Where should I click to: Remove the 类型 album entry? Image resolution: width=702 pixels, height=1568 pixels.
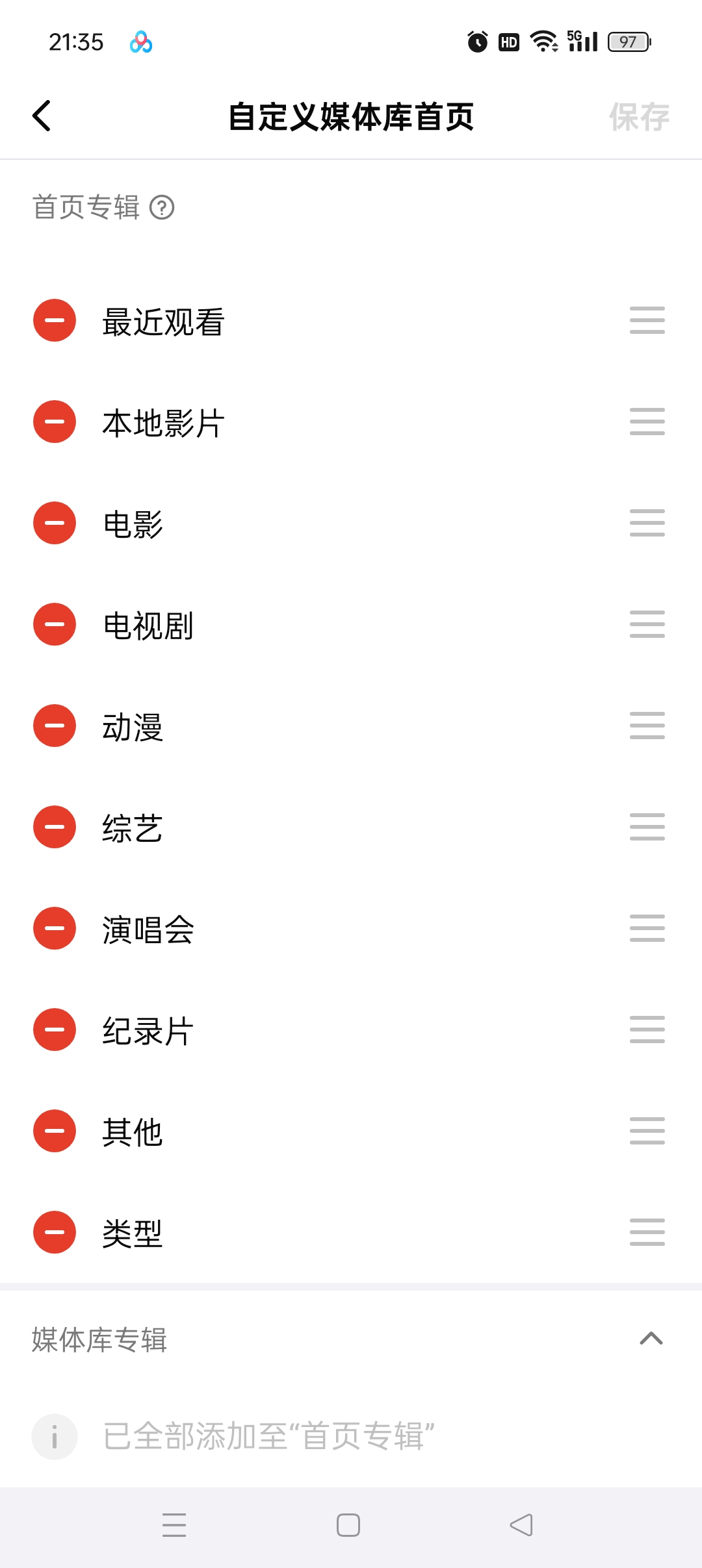55,1232
